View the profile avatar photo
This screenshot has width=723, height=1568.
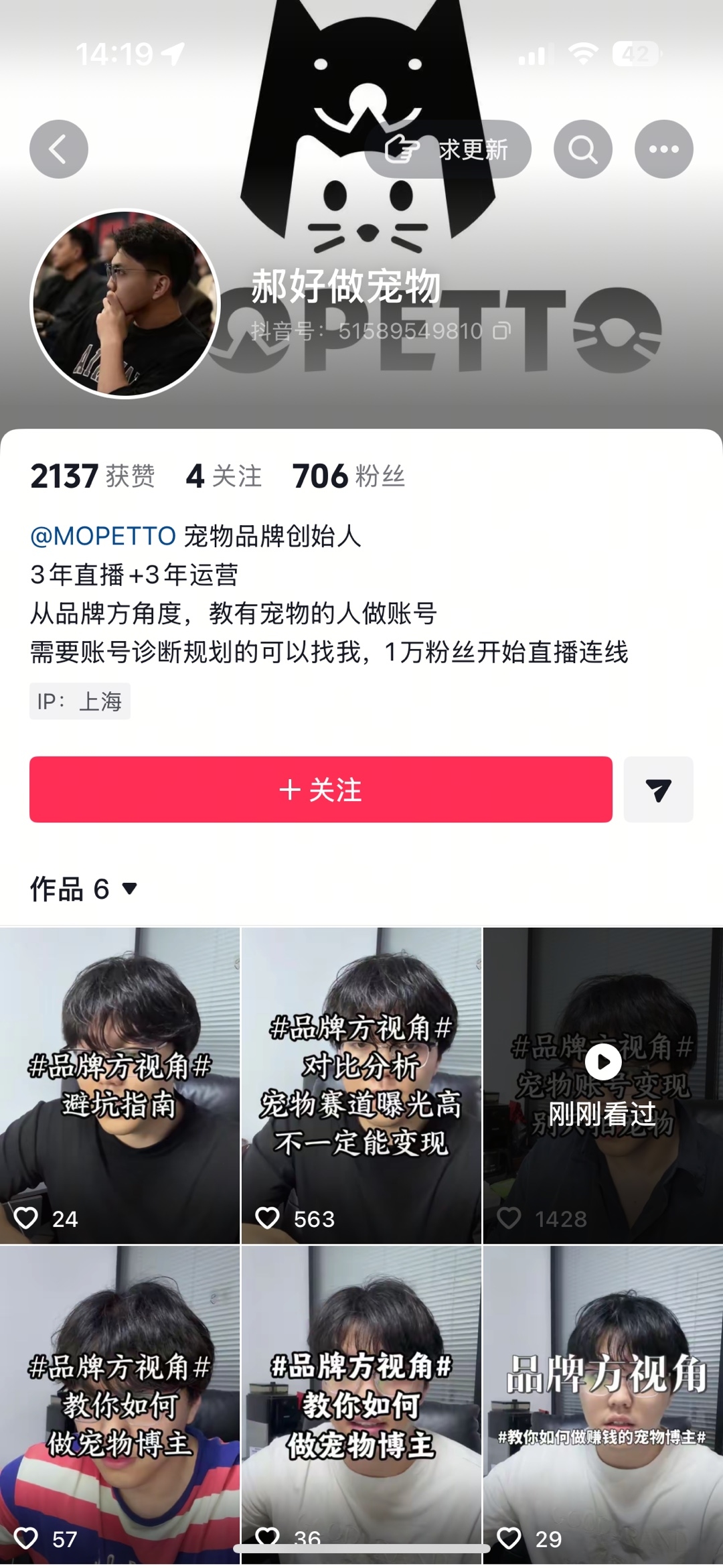(x=125, y=303)
